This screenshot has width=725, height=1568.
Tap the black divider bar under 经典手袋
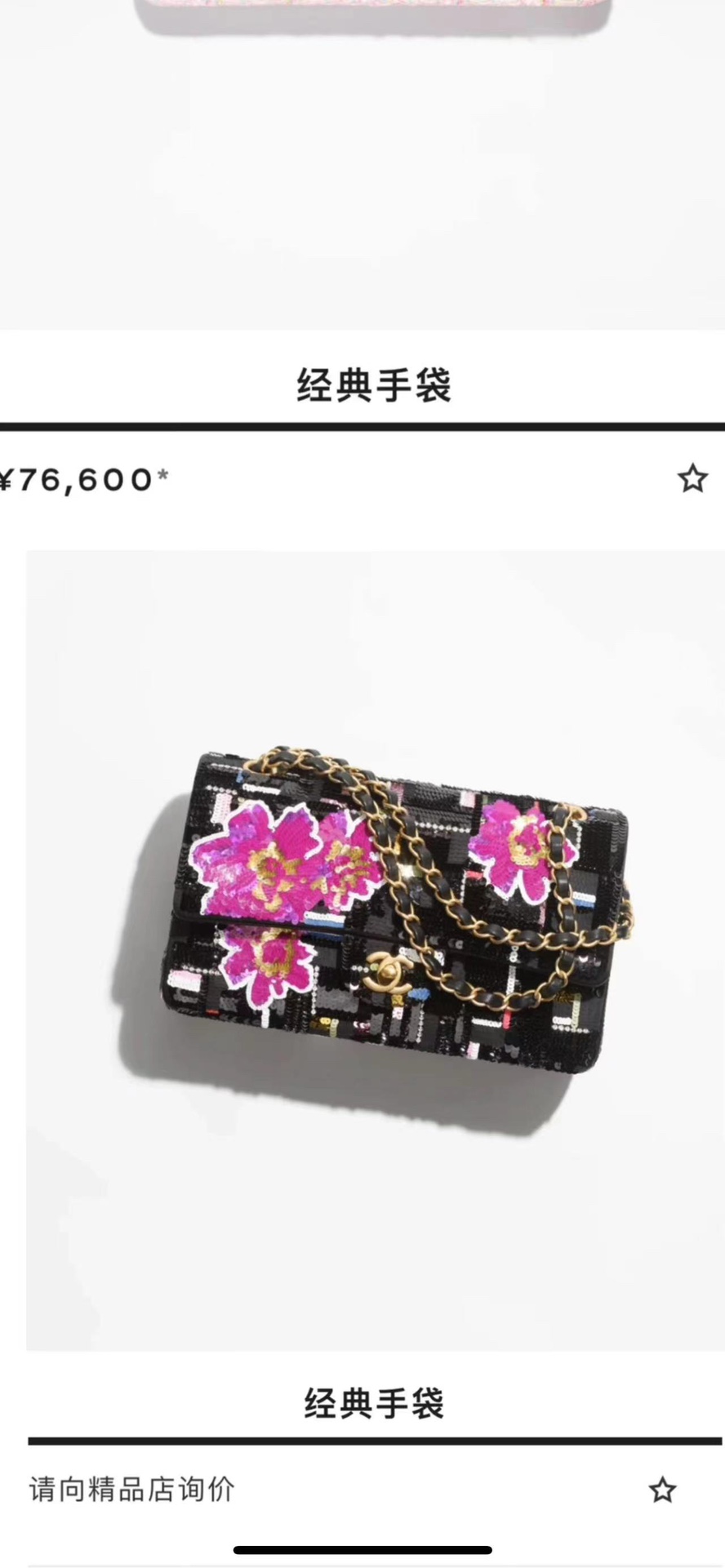[x=362, y=423]
